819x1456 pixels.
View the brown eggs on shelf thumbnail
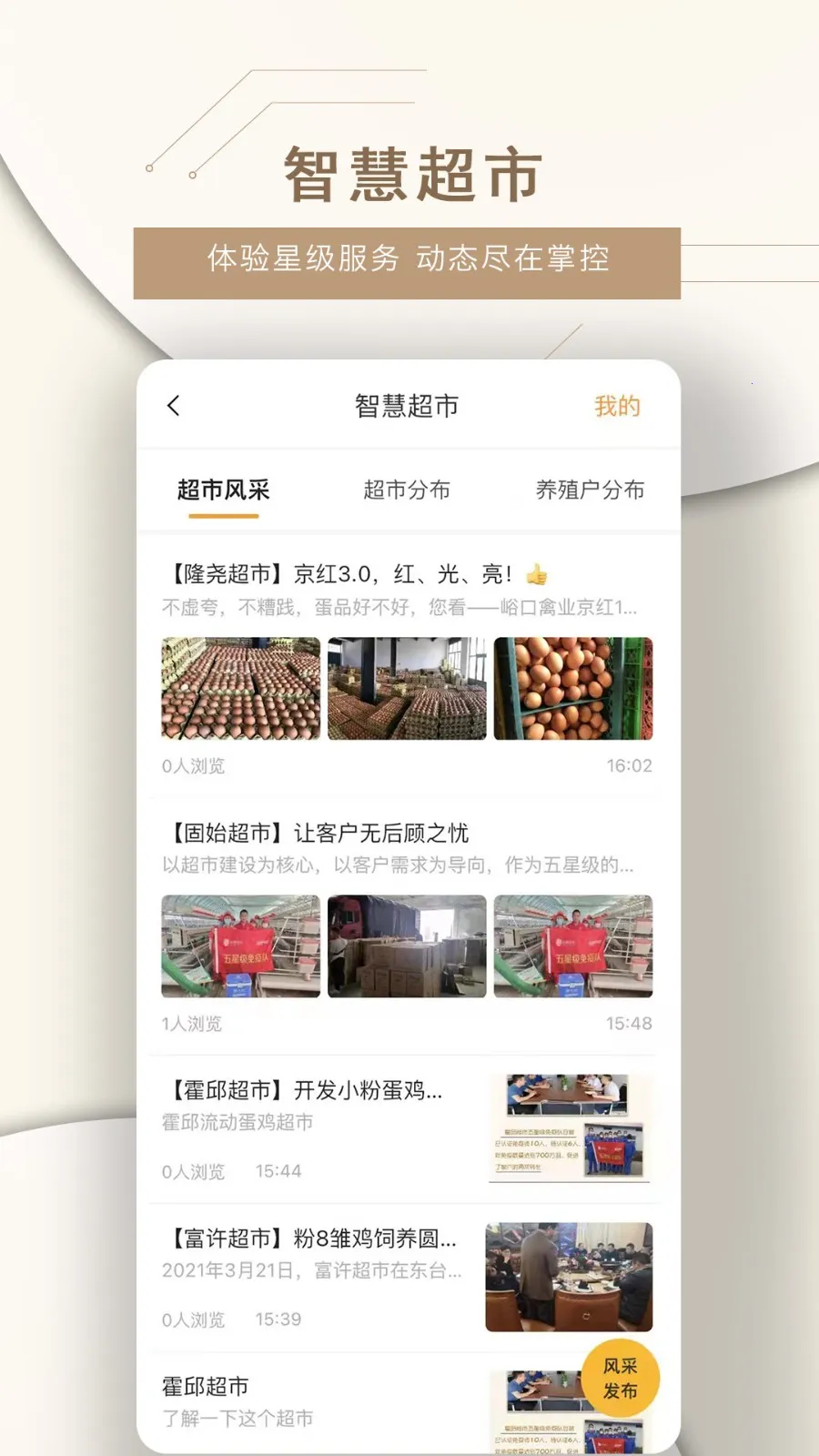point(573,689)
